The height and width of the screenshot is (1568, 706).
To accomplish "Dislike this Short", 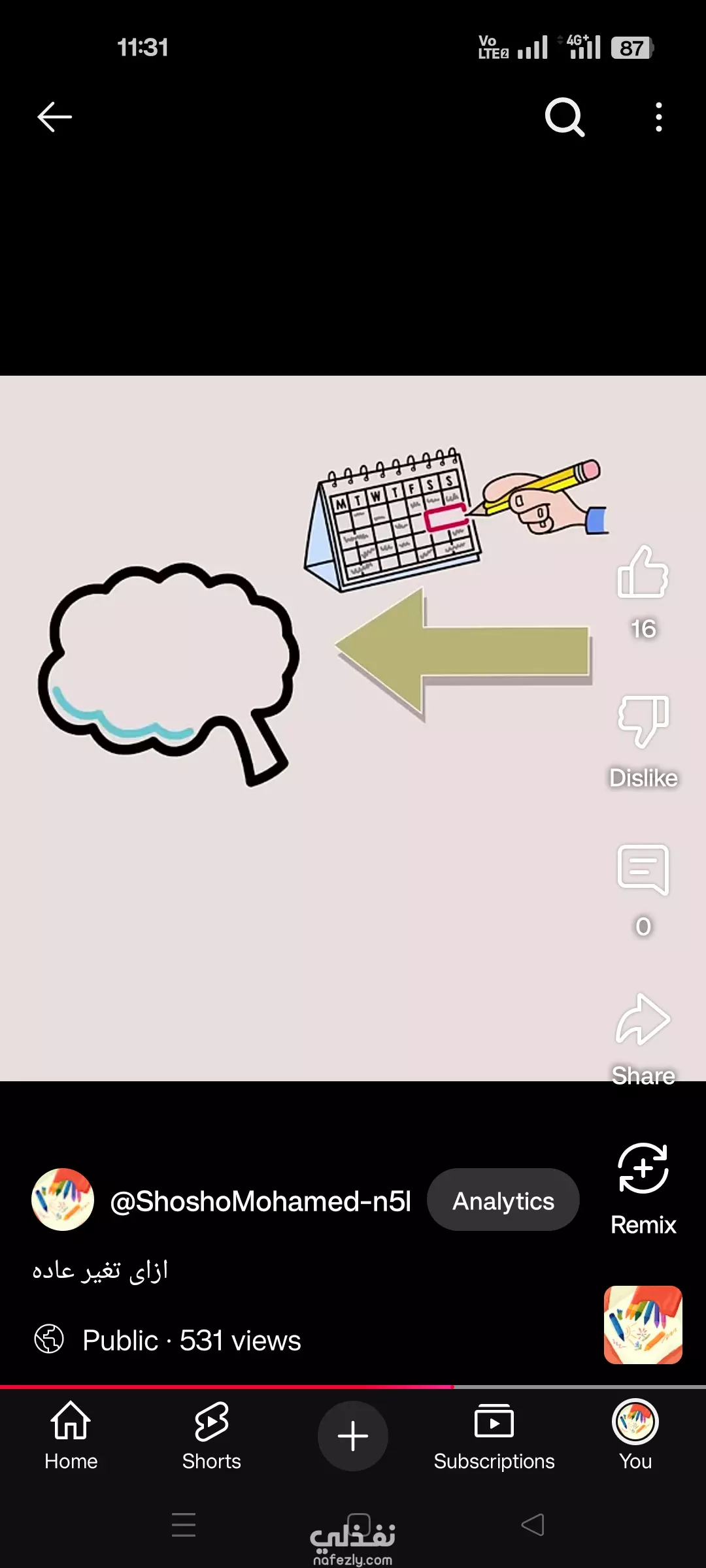I will [x=643, y=722].
